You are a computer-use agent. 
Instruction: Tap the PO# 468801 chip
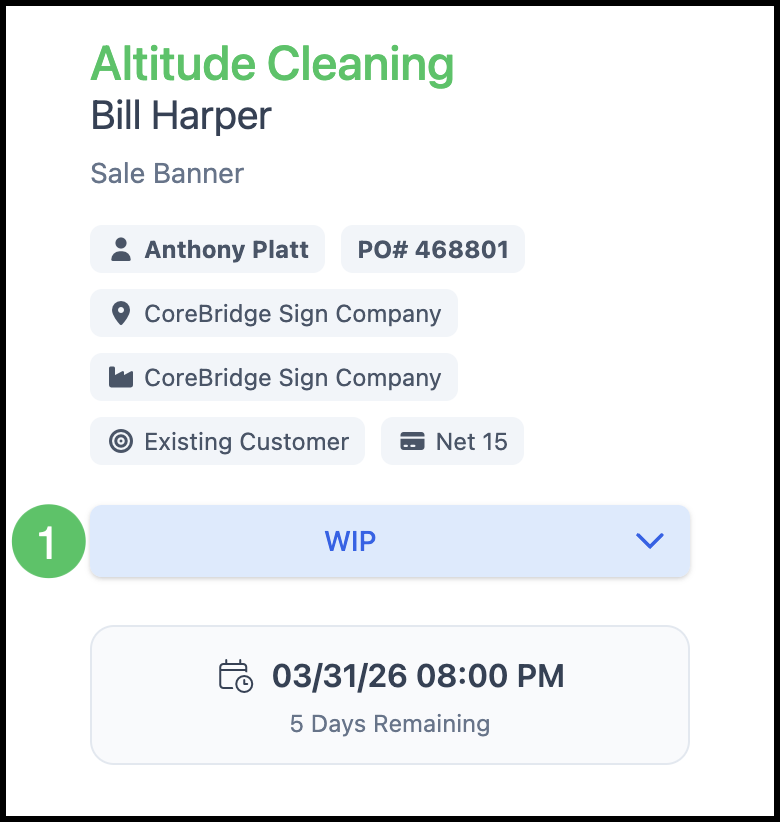tap(433, 249)
